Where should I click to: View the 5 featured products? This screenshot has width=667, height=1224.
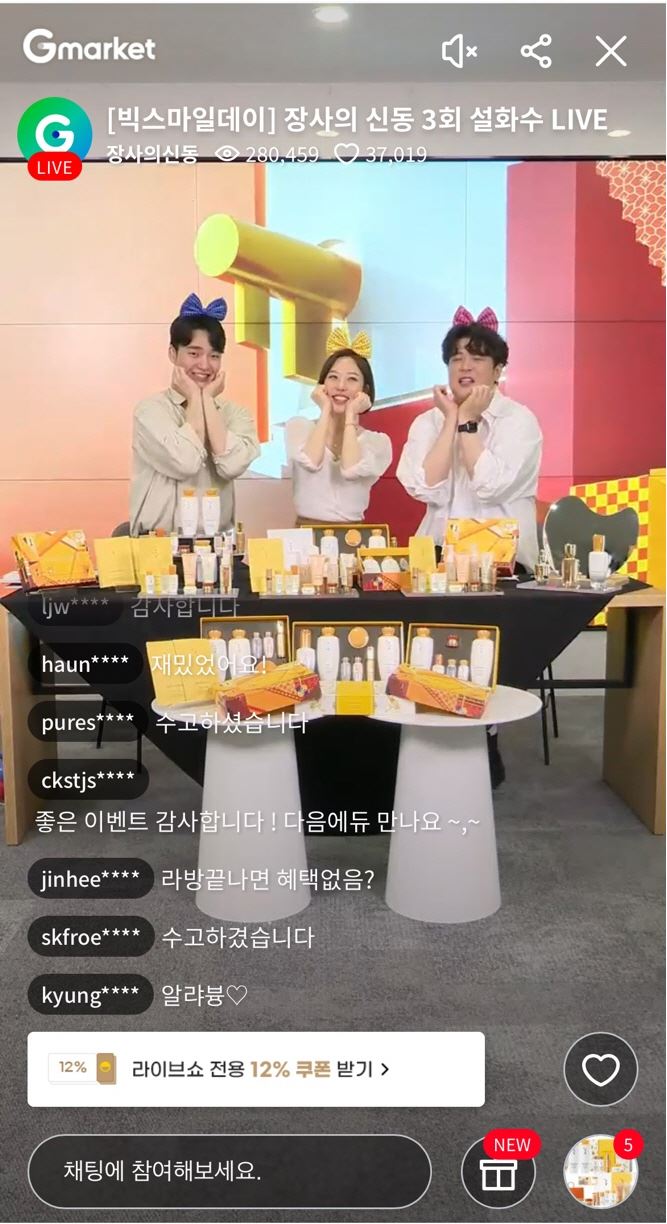point(599,1171)
